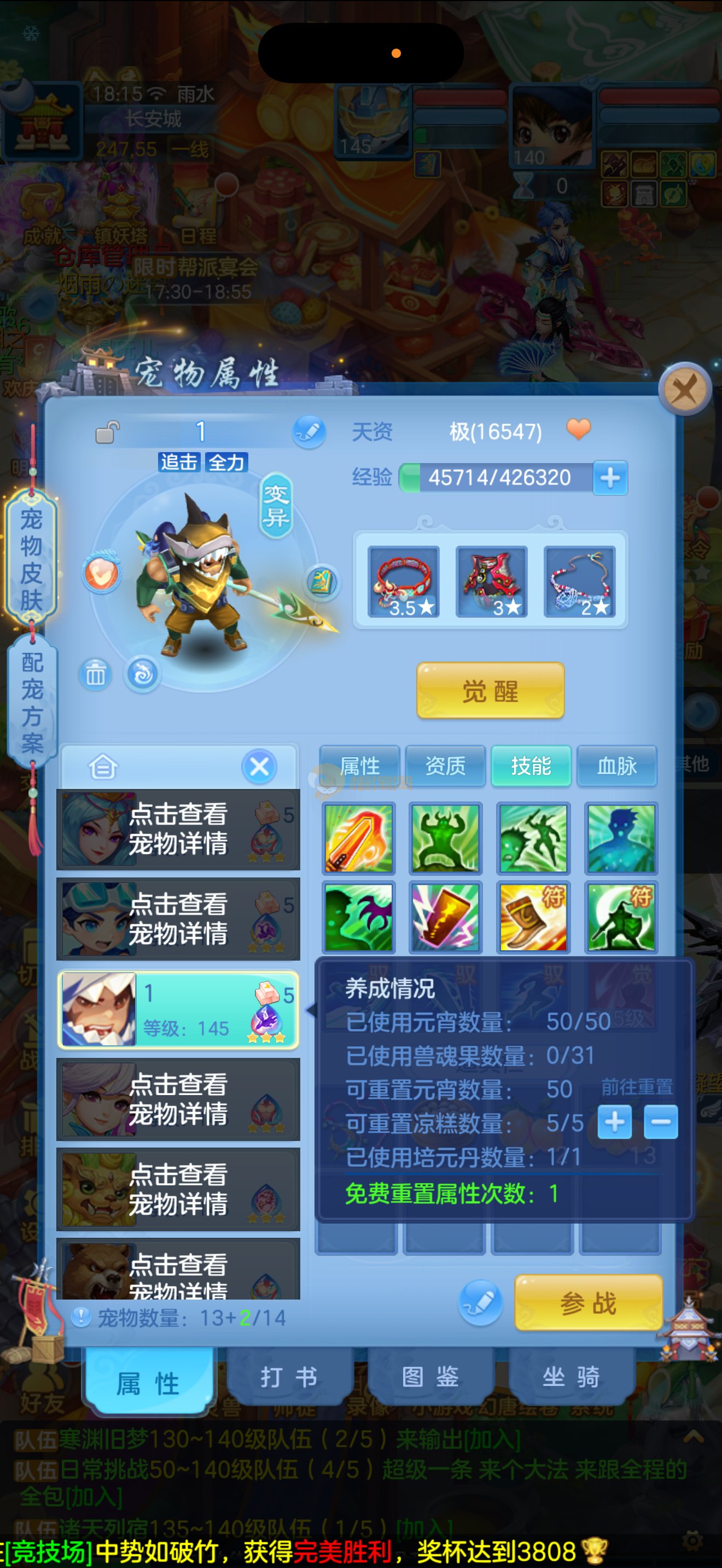Rename the pet with the edit icon
722x1568 pixels.
click(309, 431)
